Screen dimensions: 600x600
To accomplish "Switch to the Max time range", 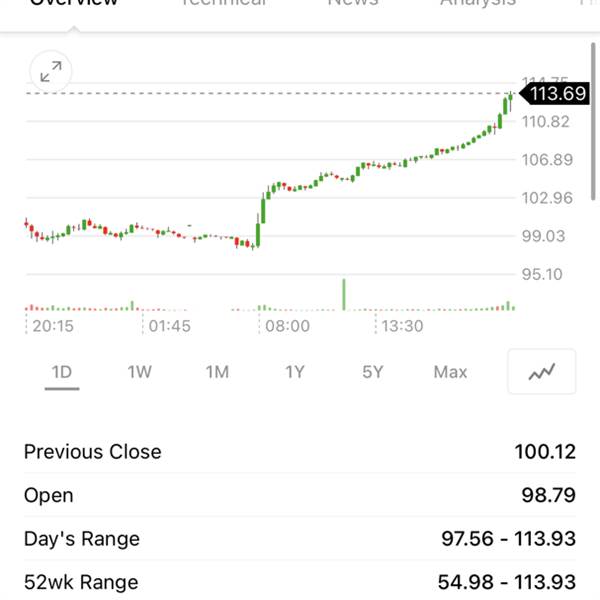I will click(x=450, y=372).
